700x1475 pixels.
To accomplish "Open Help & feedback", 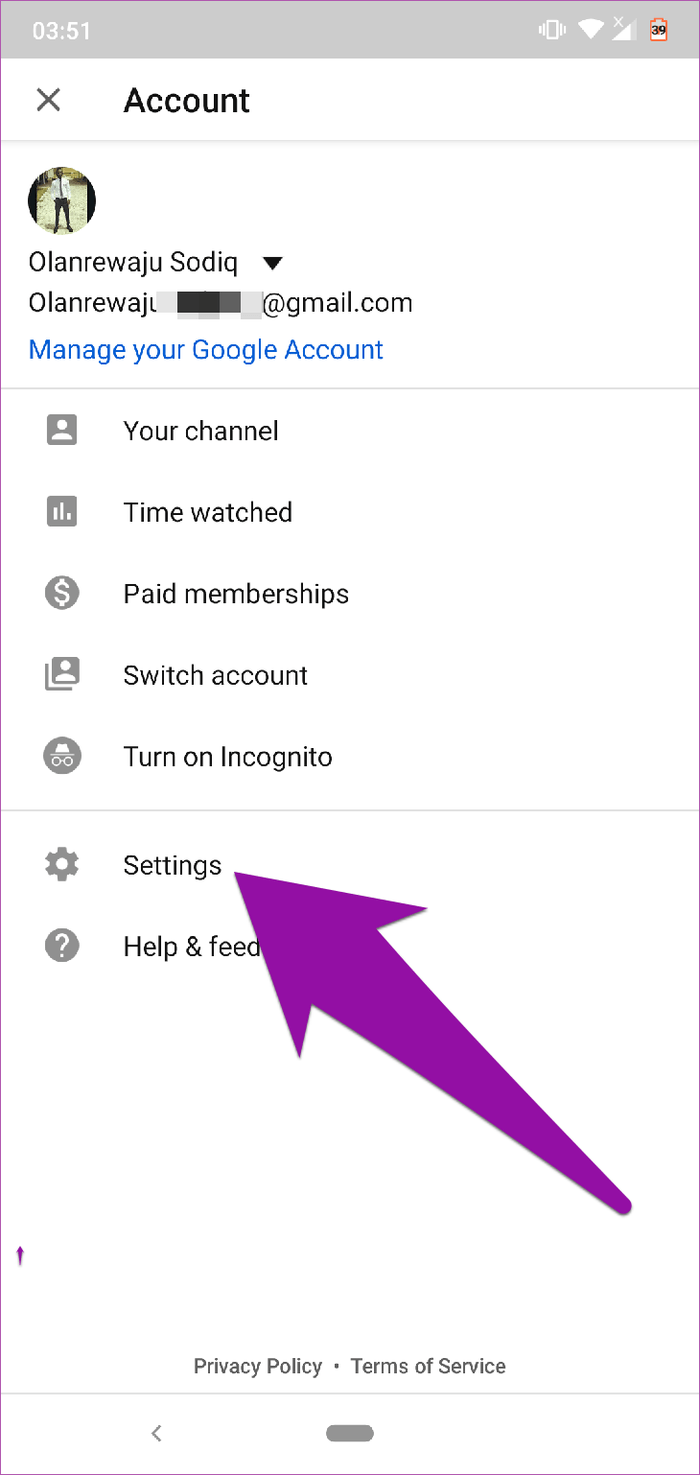I will (x=190, y=946).
